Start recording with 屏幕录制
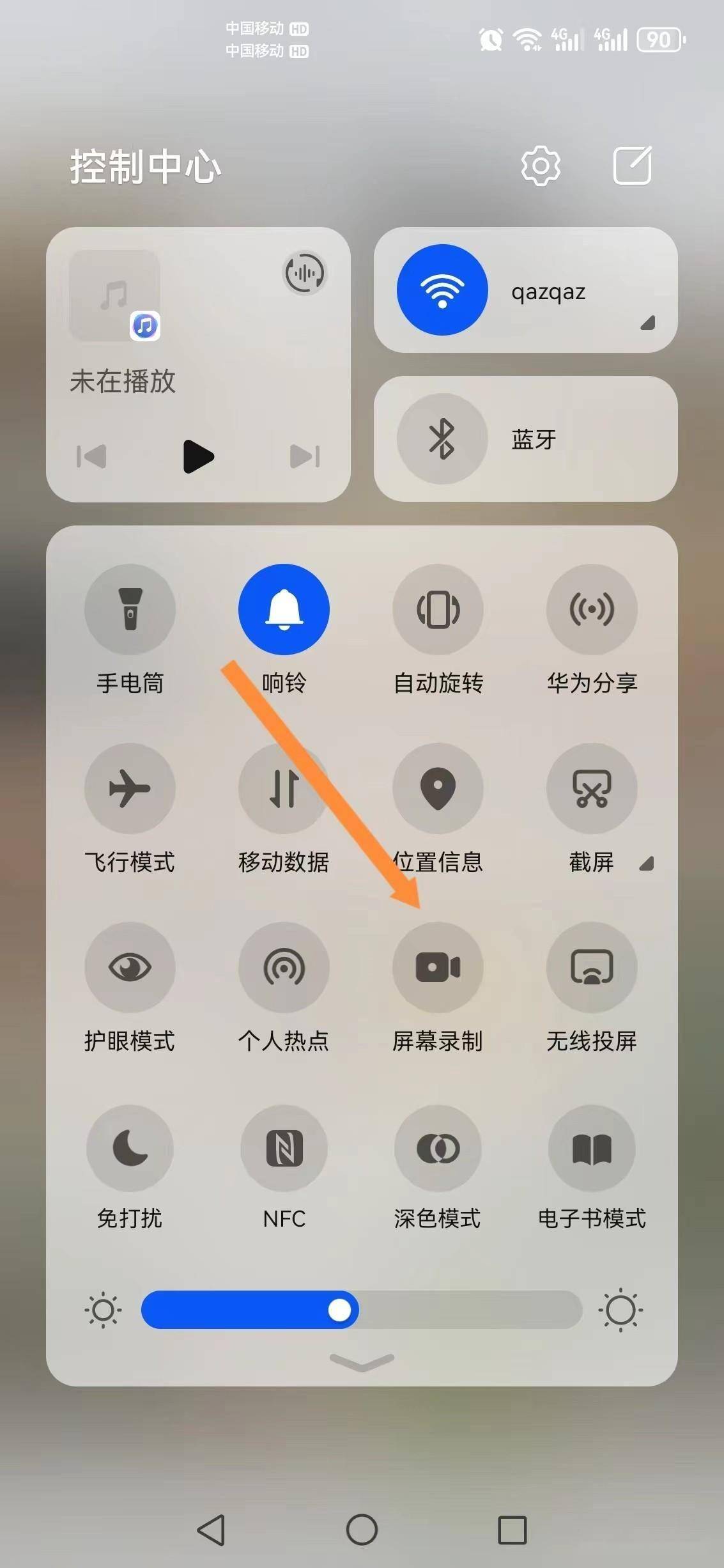Viewport: 724px width, 1568px height. pos(438,967)
